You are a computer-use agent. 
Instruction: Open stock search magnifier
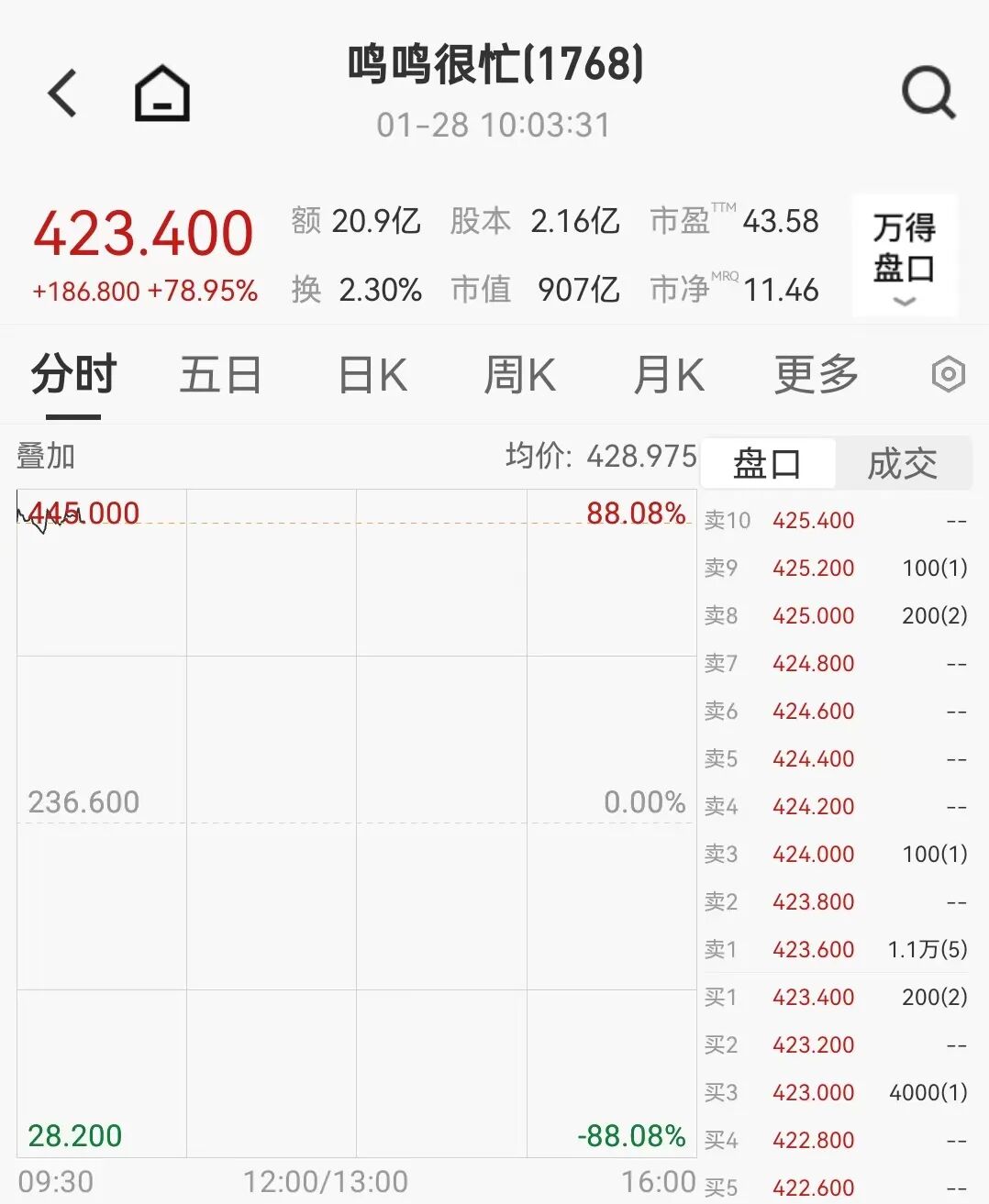click(x=928, y=93)
